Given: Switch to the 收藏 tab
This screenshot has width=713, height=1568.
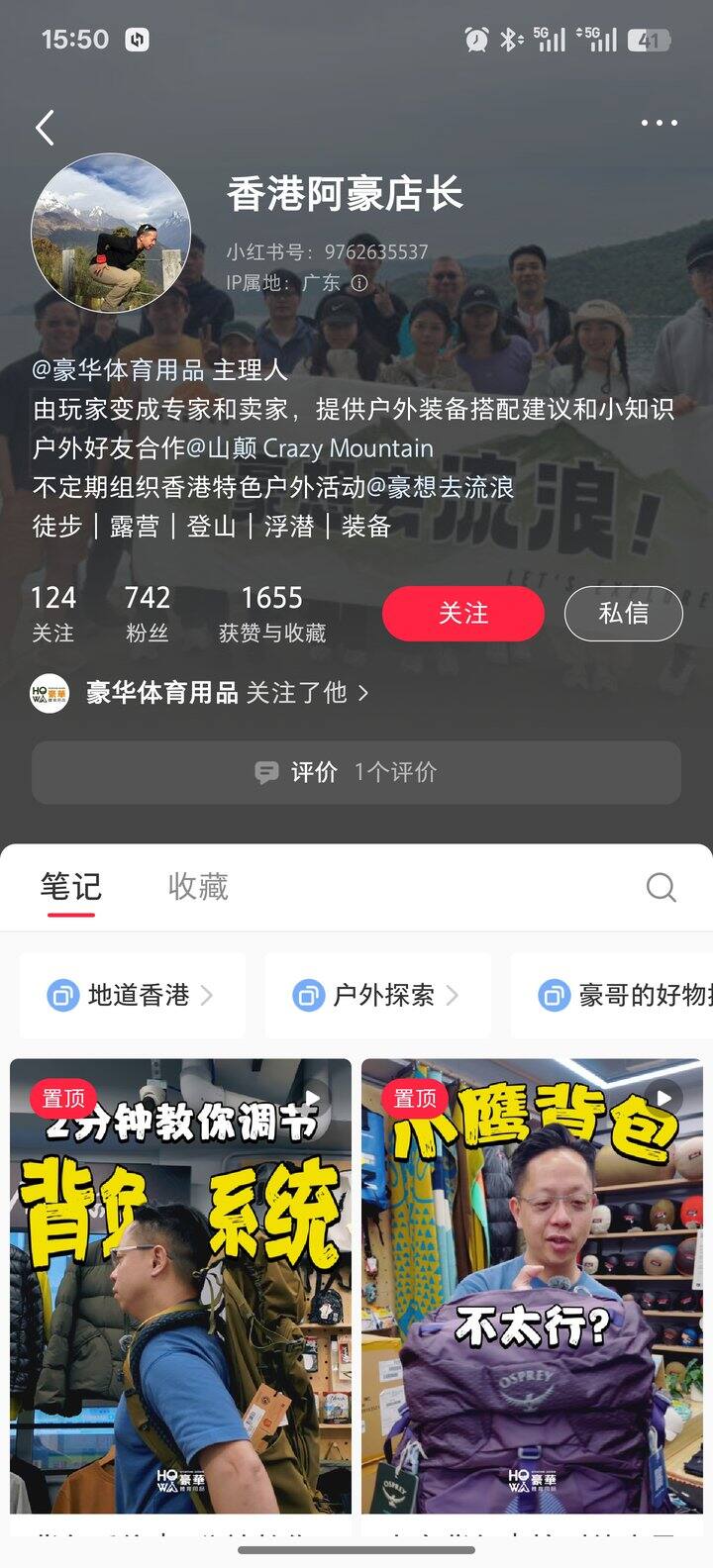Looking at the screenshot, I should coord(198,887).
